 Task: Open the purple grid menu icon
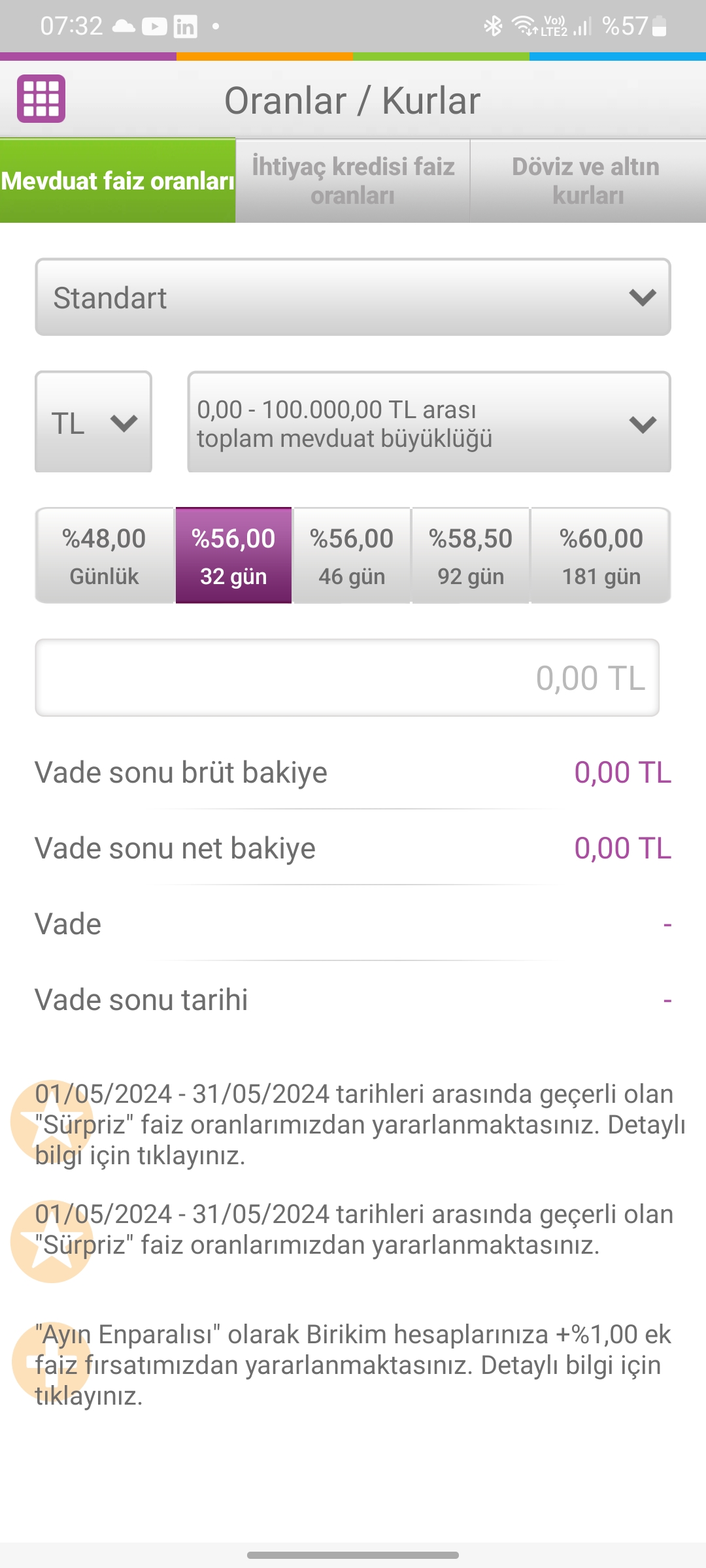[41, 99]
